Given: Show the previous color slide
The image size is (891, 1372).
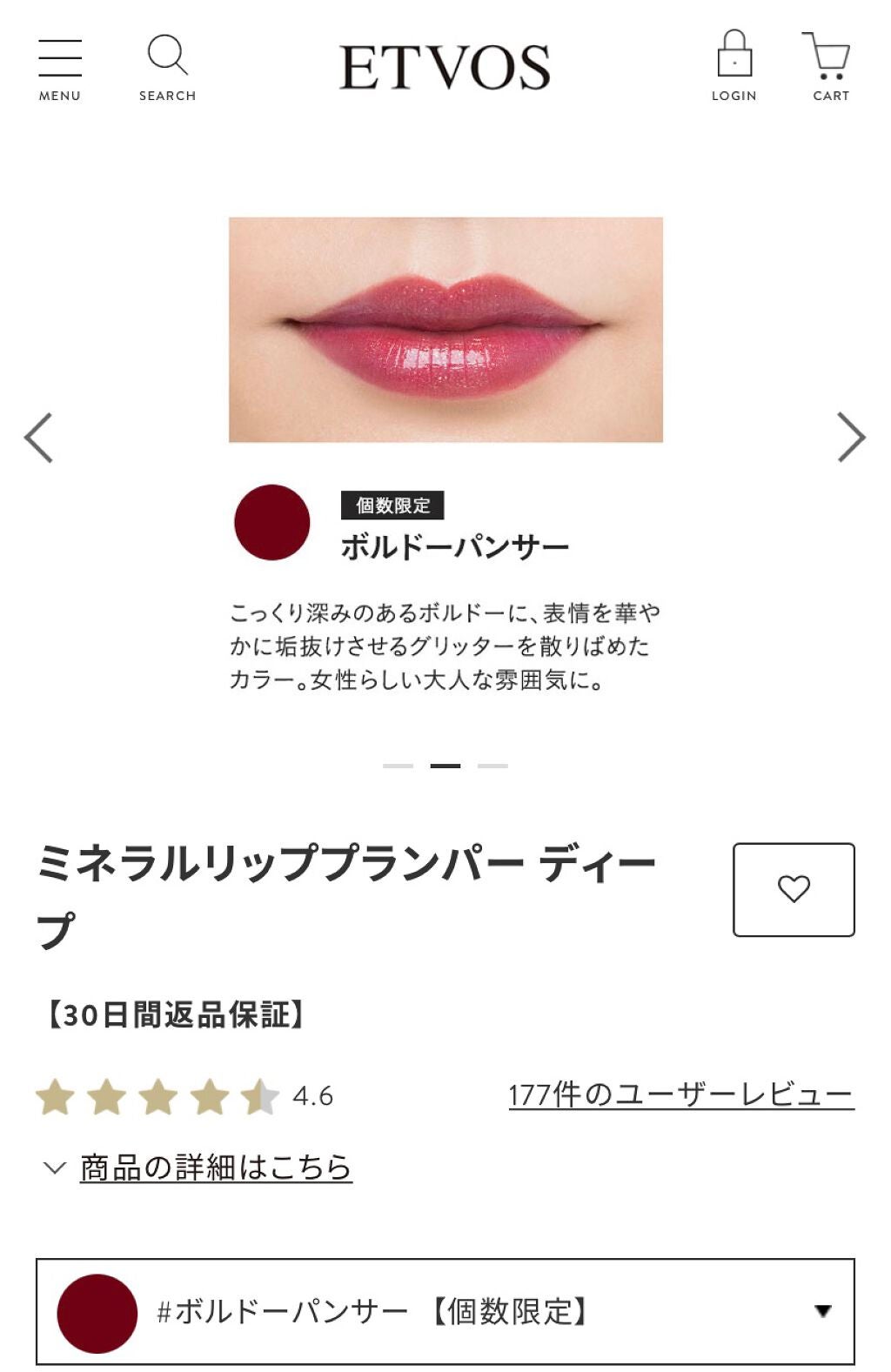Looking at the screenshot, I should 38,438.
